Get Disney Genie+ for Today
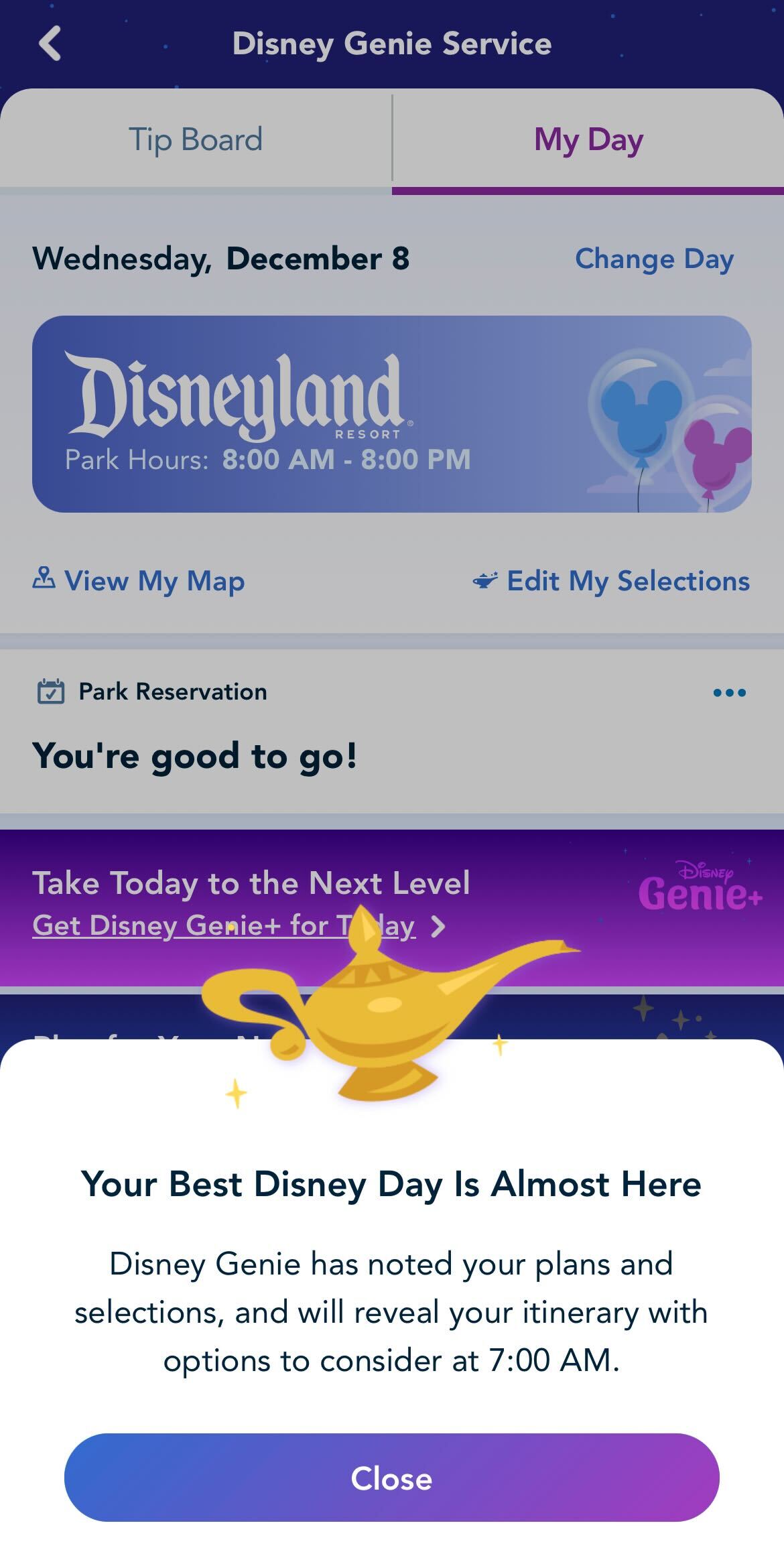The height and width of the screenshot is (1556, 784). (x=224, y=925)
